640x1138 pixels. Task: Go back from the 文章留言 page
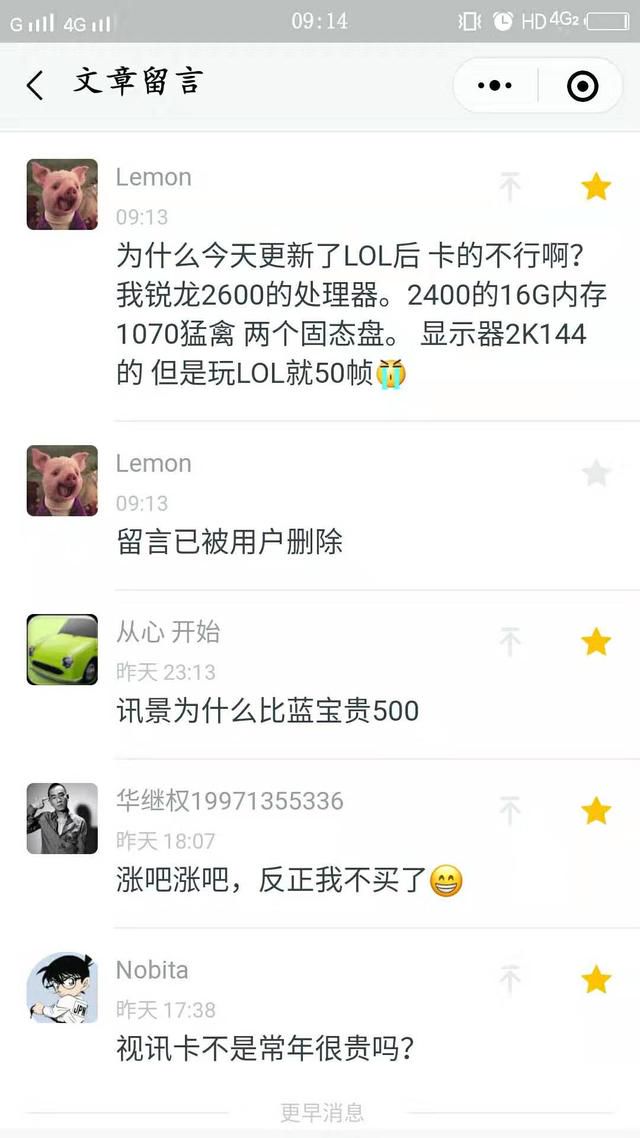pyautogui.click(x=35, y=85)
